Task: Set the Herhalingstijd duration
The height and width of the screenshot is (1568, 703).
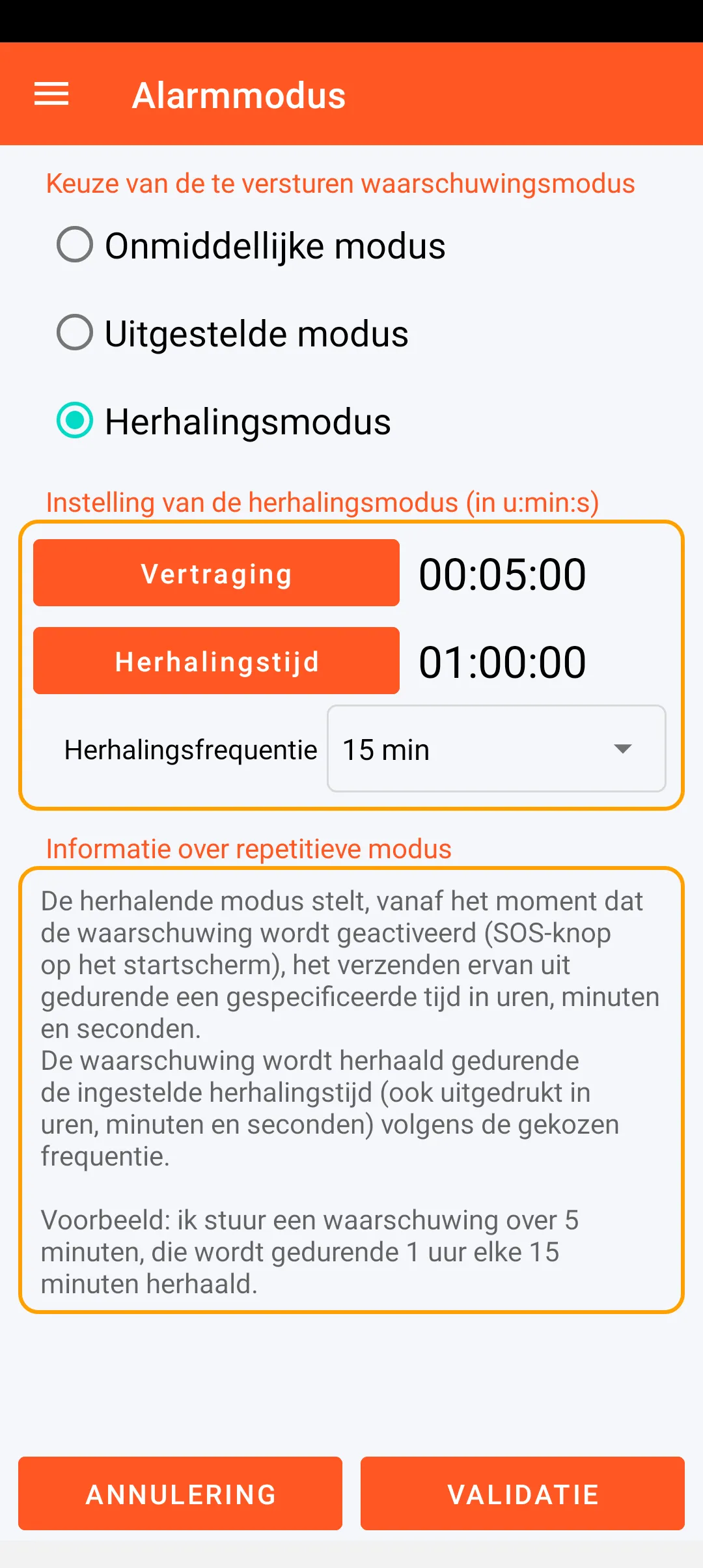Action: point(216,661)
